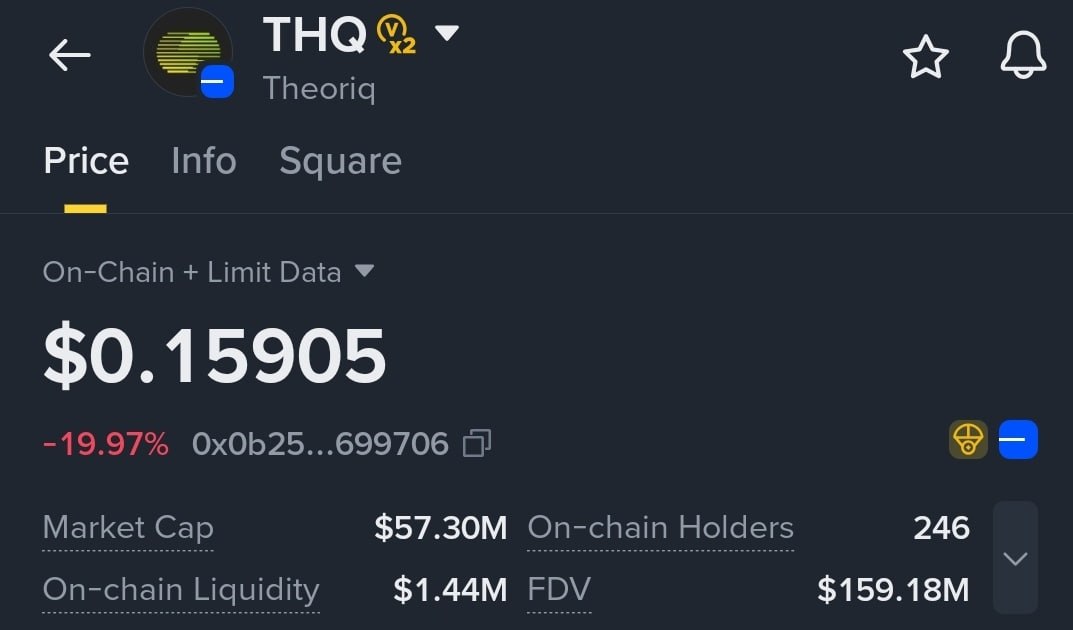Image resolution: width=1073 pixels, height=630 pixels.
Task: Switch to the Info tab
Action: pyautogui.click(x=204, y=161)
